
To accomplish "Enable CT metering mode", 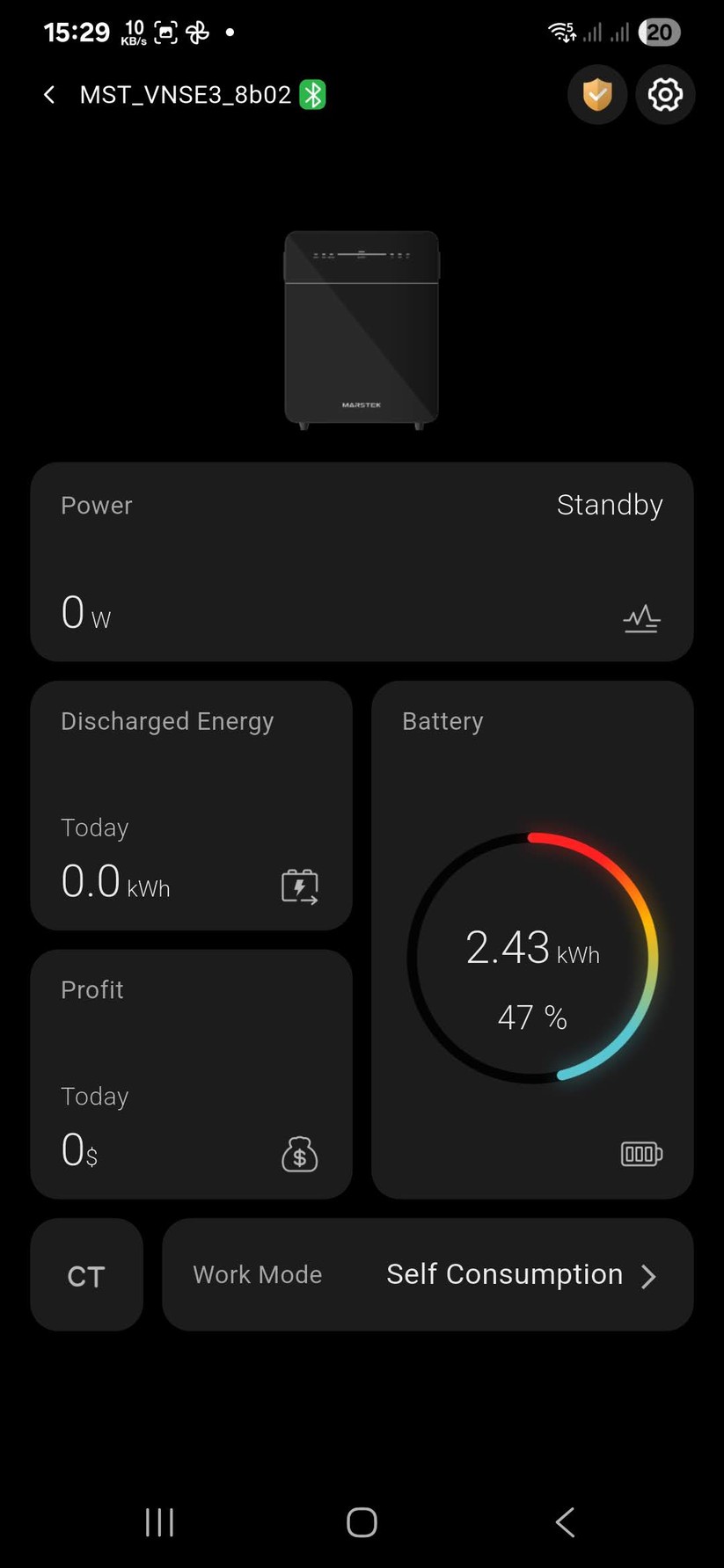I will pos(85,1274).
